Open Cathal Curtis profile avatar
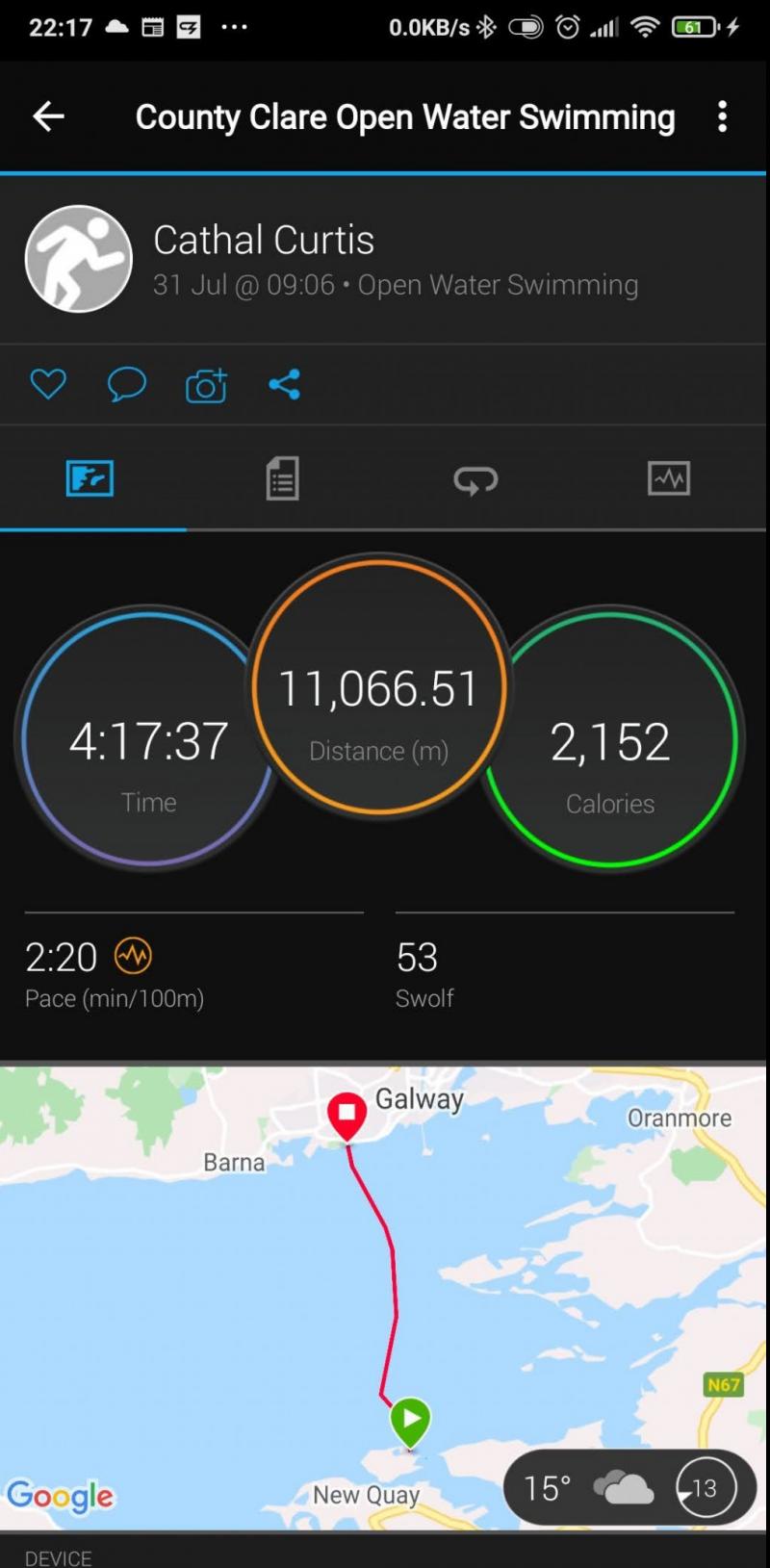The width and height of the screenshot is (770, 1568). (78, 259)
